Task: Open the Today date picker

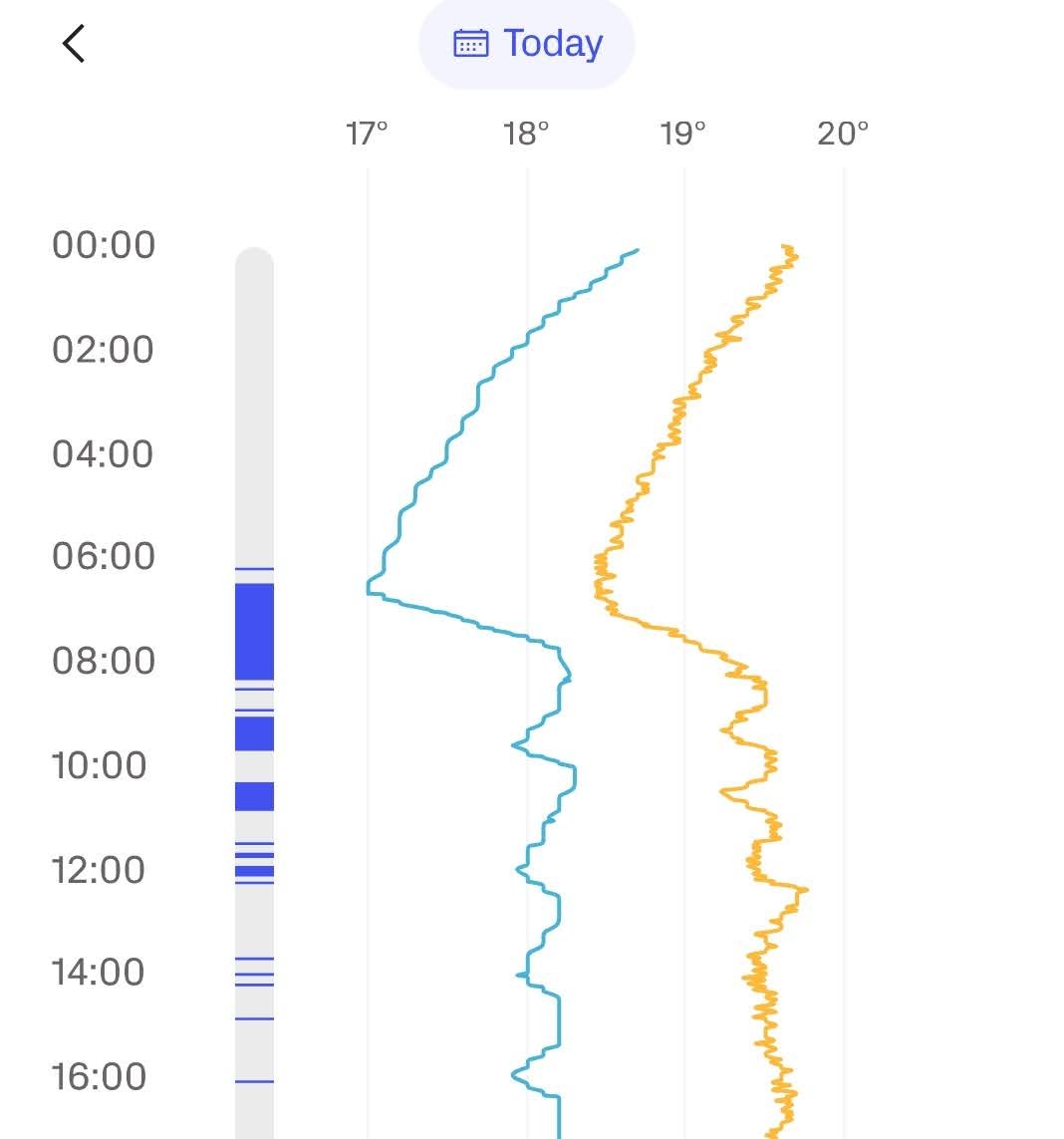Action: click(x=527, y=44)
